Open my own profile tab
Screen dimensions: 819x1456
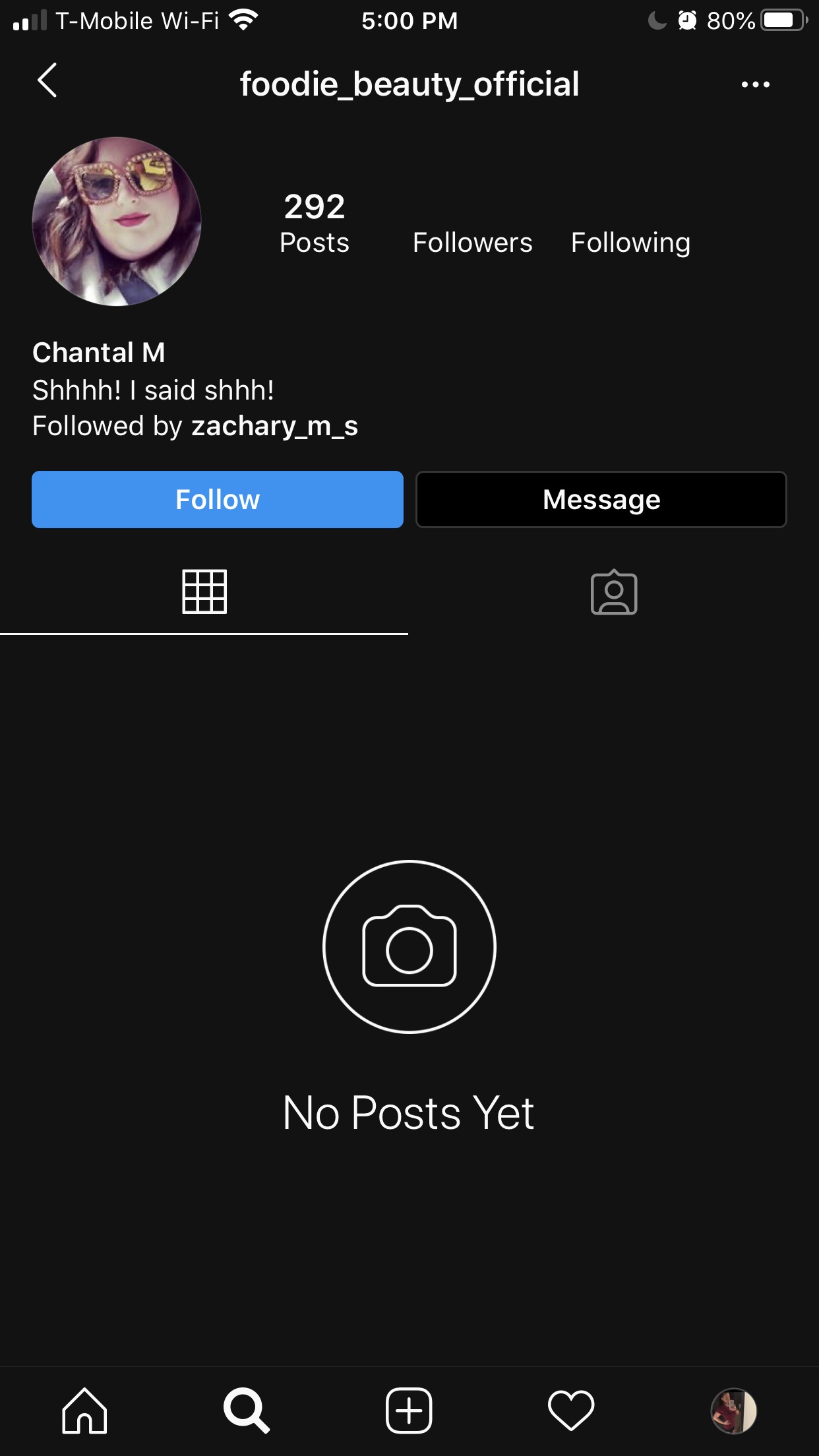733,1411
